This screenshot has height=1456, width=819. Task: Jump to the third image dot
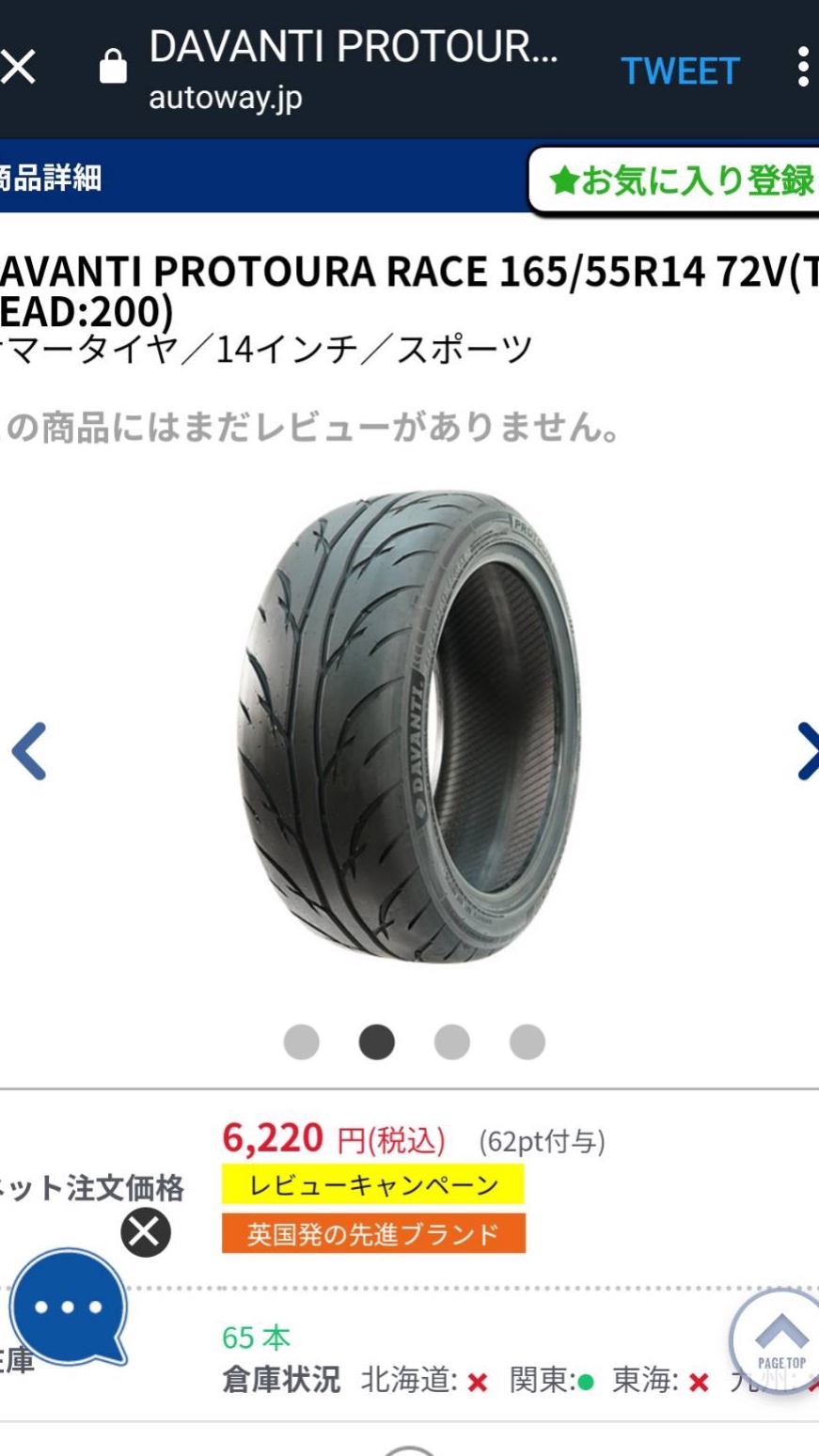coord(451,1041)
